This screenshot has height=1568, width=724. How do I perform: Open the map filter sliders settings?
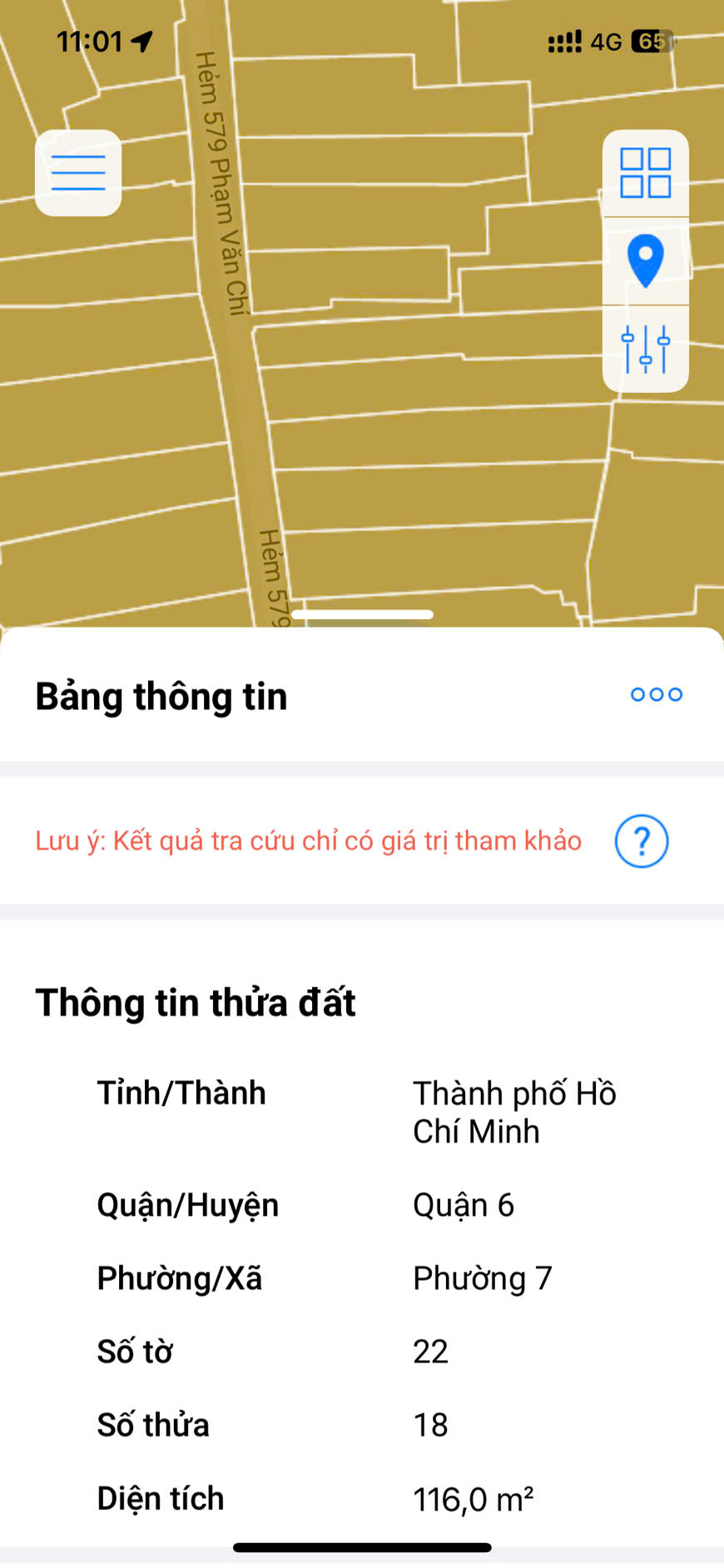pos(646,349)
